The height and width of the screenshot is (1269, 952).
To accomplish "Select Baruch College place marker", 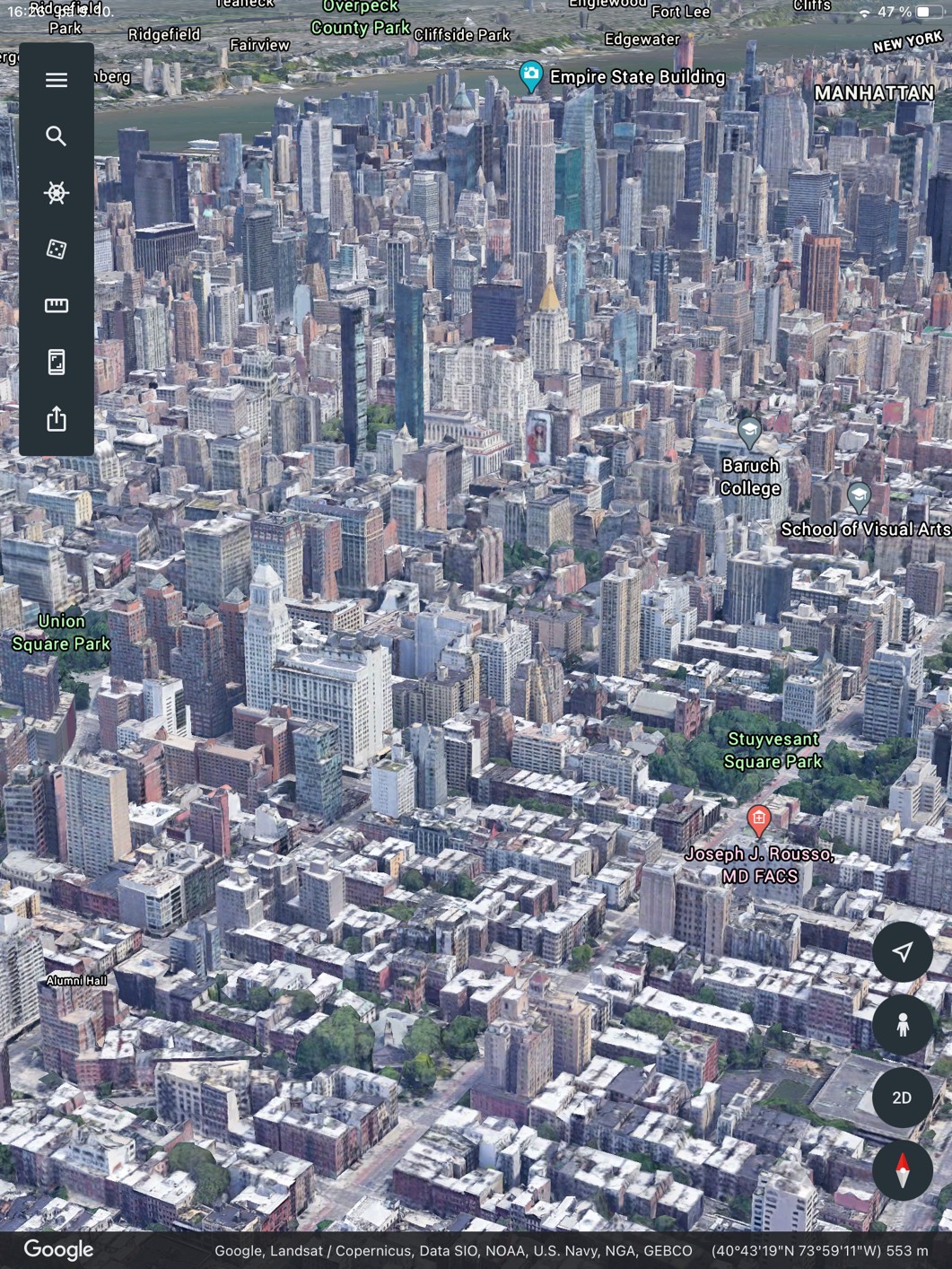I will tap(749, 433).
